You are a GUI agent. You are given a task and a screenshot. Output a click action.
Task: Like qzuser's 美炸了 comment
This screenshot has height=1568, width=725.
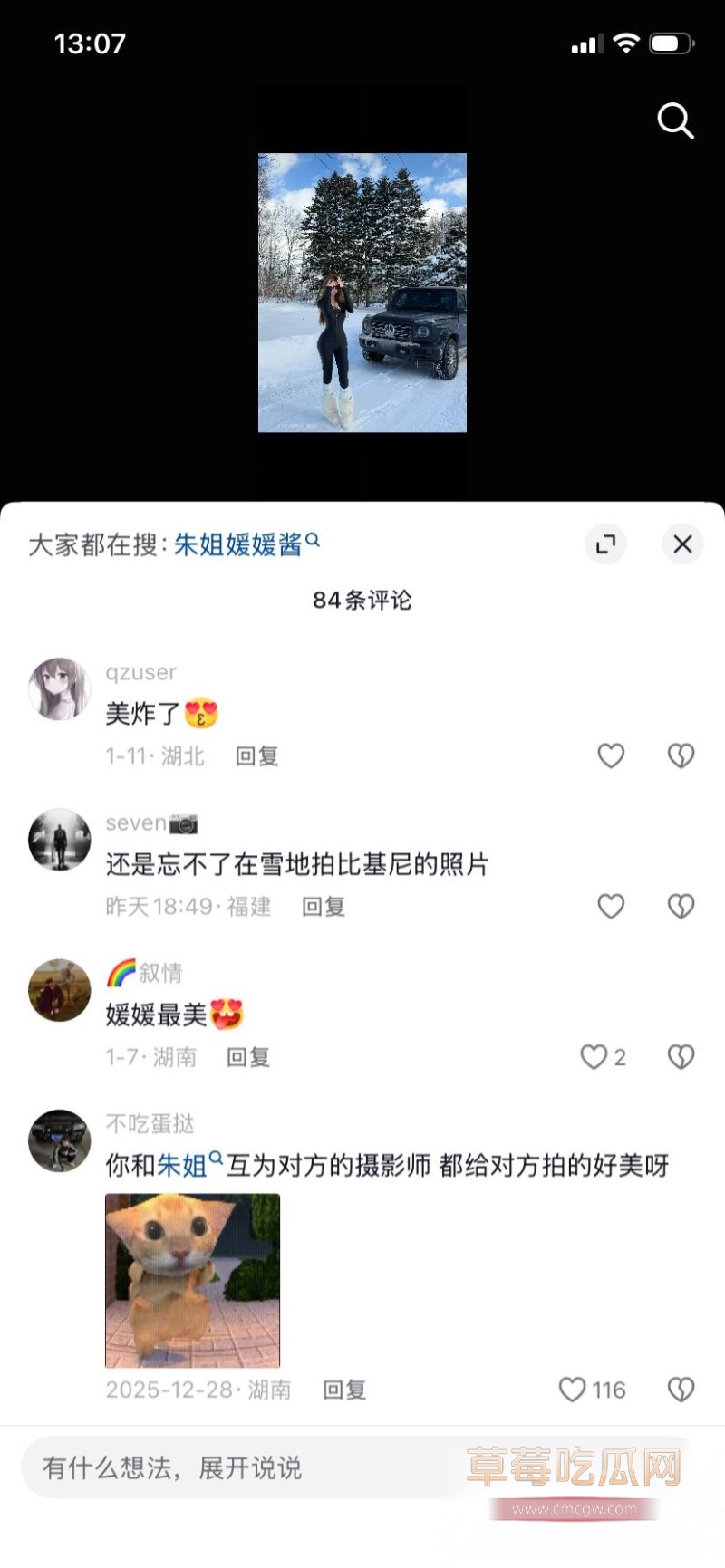(611, 755)
